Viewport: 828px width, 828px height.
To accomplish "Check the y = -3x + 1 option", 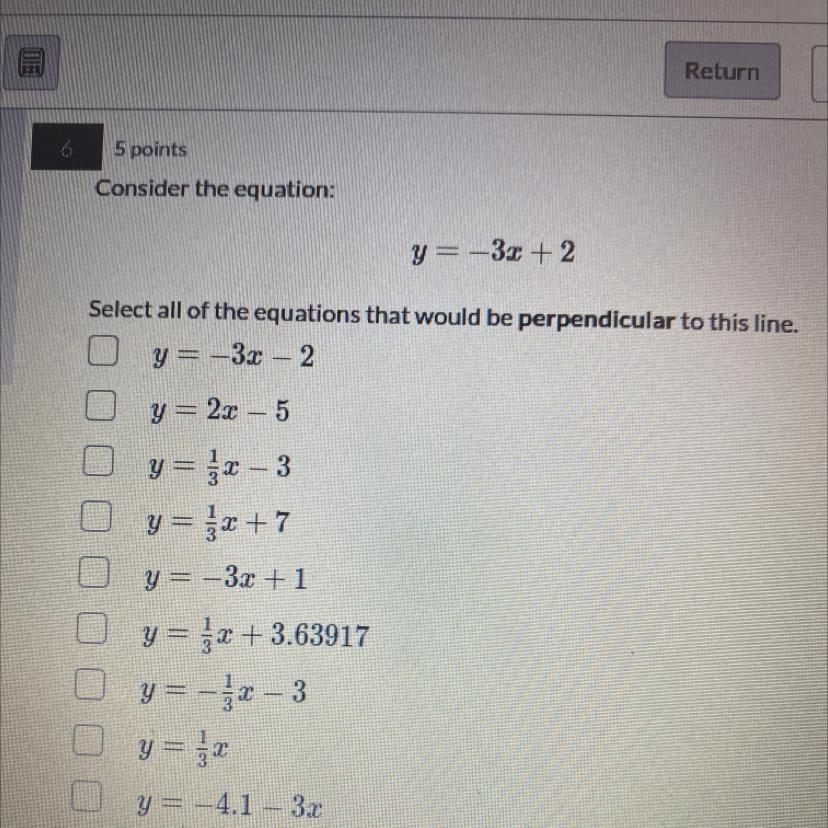I will pyautogui.click(x=95, y=576).
